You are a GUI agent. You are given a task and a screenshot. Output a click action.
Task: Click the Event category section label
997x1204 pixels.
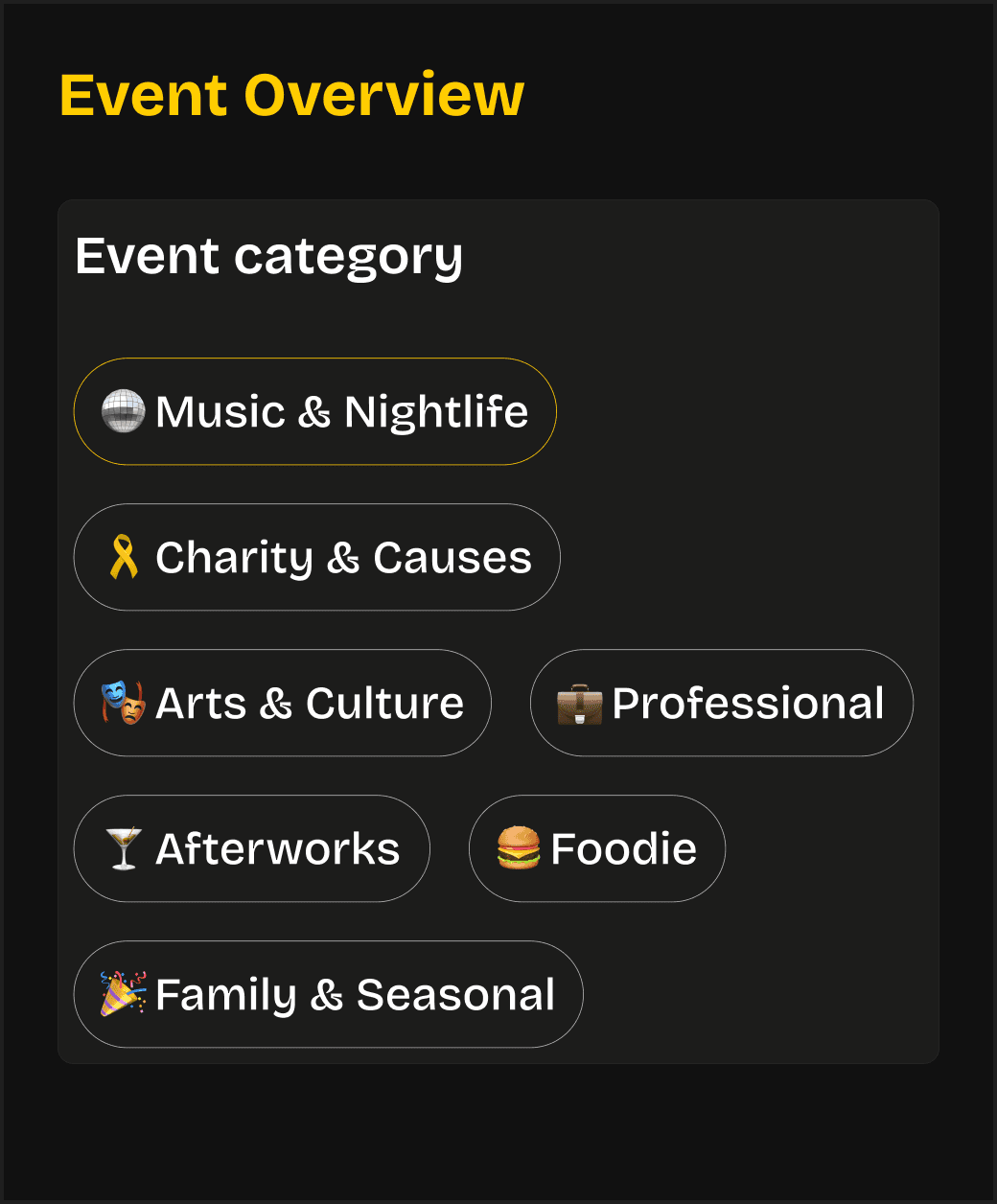point(269,256)
